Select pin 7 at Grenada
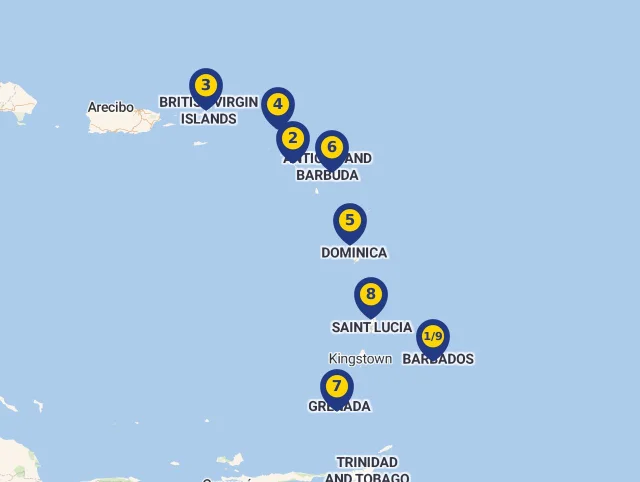 (x=336, y=387)
